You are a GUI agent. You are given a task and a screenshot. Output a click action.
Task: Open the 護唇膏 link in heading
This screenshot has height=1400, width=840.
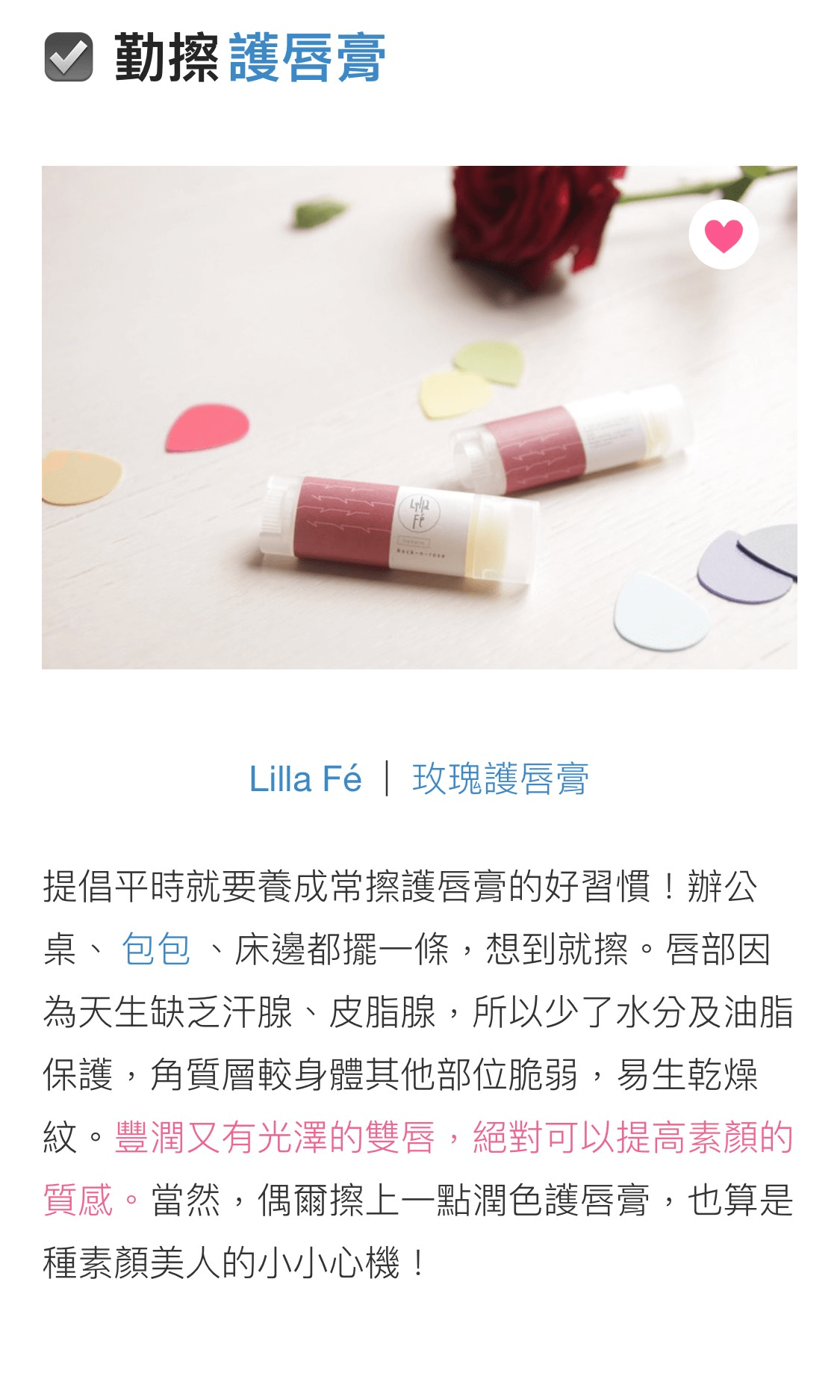tap(307, 58)
